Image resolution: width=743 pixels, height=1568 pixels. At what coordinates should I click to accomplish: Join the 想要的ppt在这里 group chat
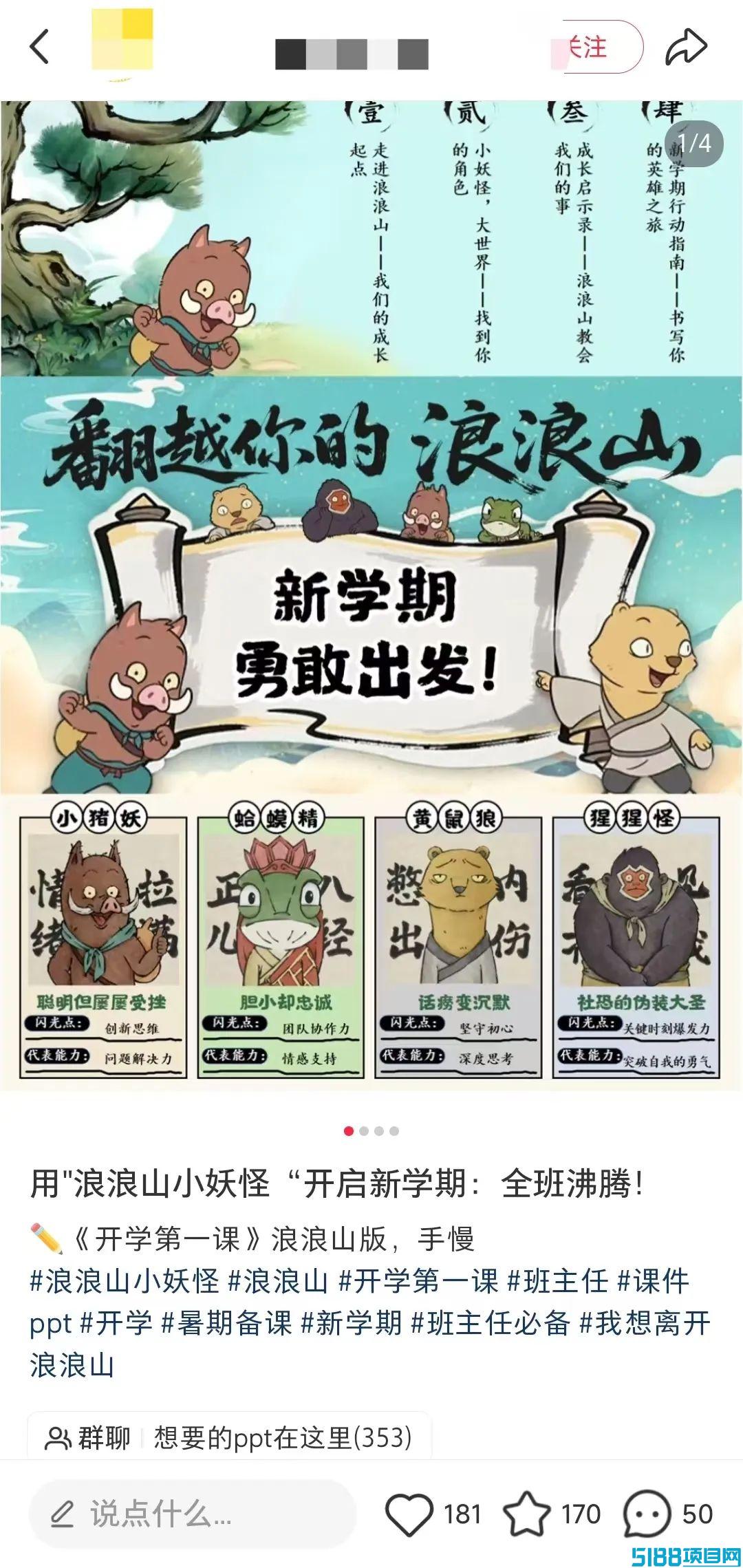(229, 1437)
